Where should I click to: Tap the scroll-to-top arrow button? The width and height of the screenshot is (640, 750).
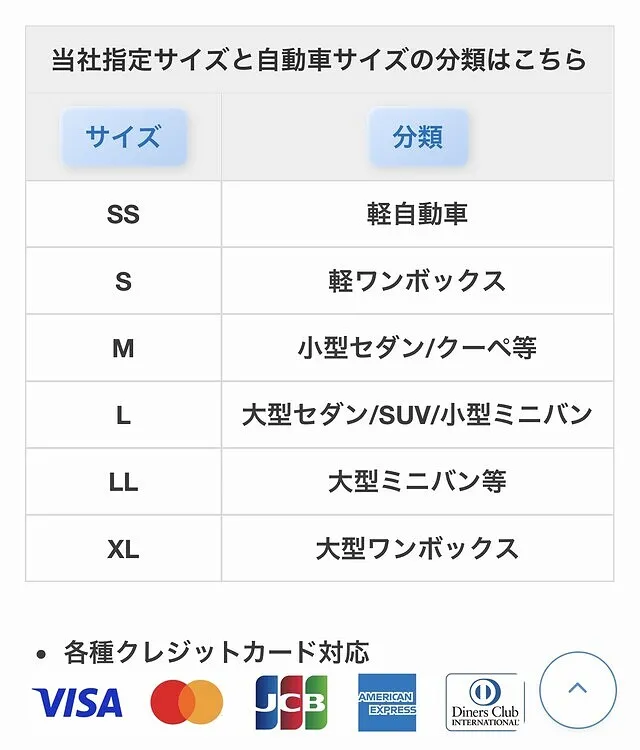(x=577, y=689)
